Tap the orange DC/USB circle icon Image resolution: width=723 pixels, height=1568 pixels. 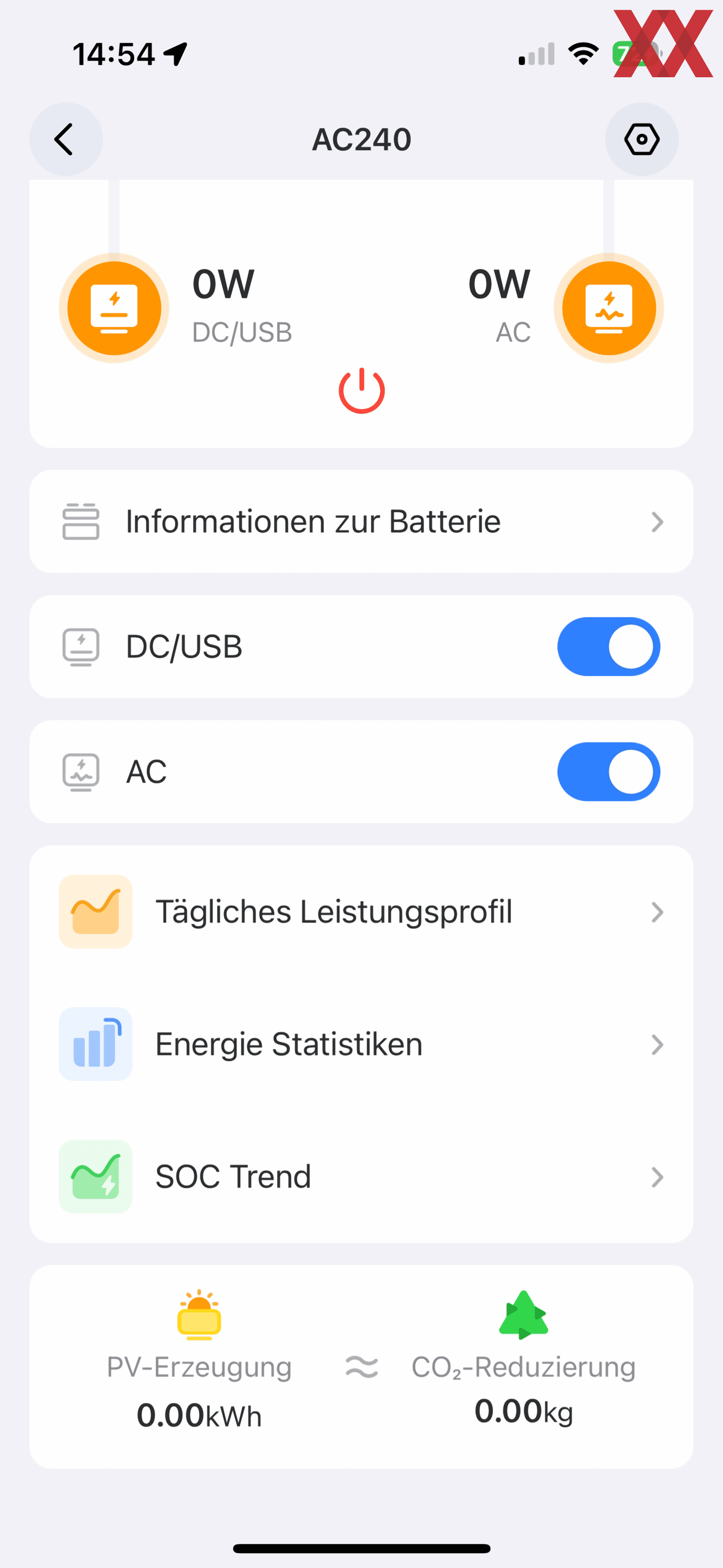tap(114, 308)
